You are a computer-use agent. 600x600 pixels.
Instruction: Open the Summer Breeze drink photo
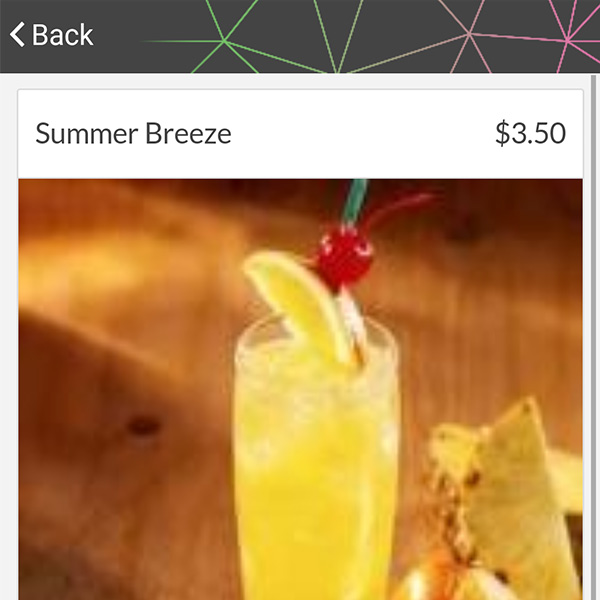(300, 390)
